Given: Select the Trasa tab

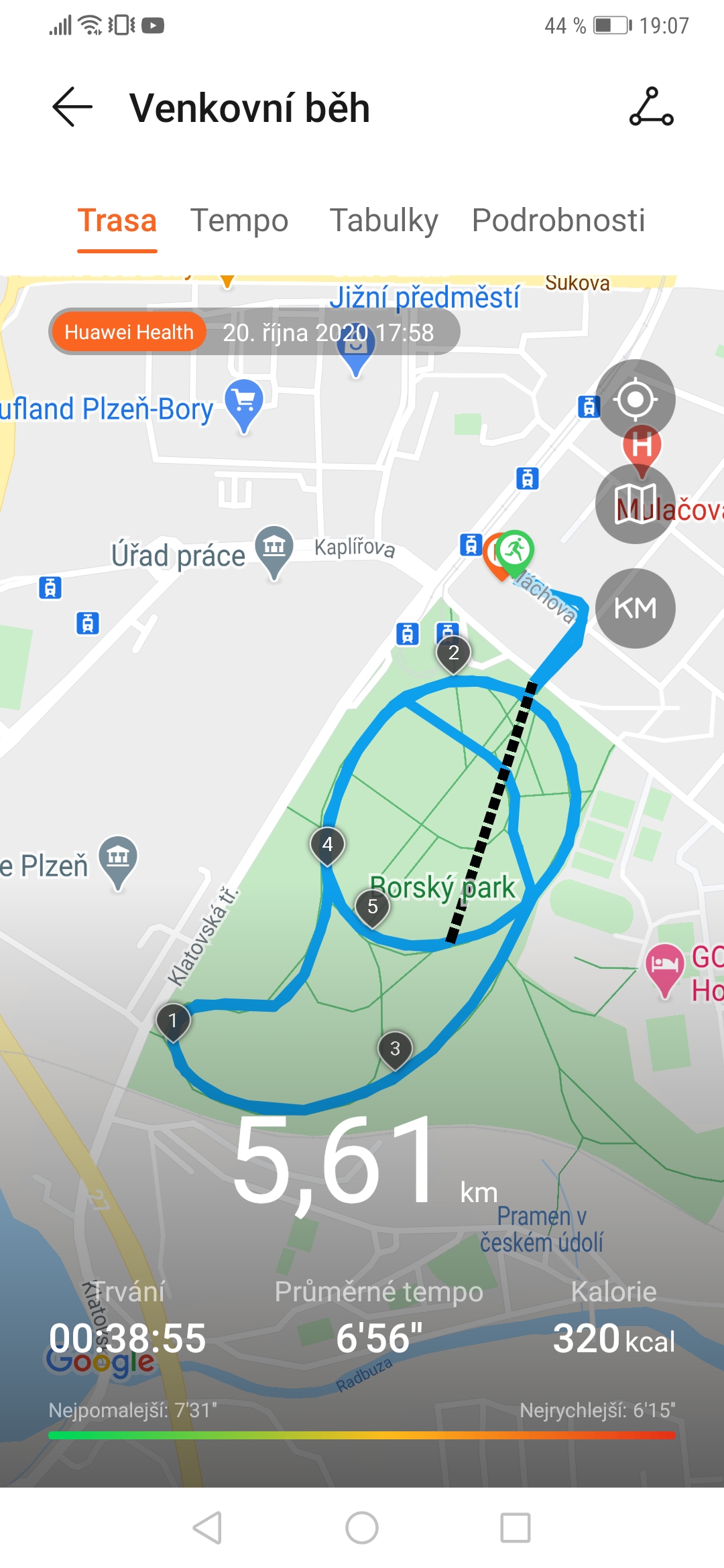Looking at the screenshot, I should [117, 220].
